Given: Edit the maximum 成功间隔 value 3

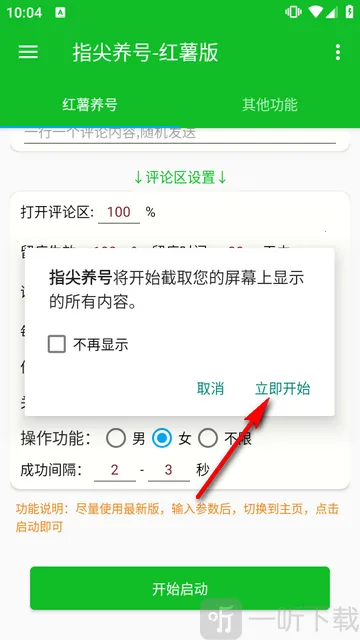Looking at the screenshot, I should tap(169, 470).
